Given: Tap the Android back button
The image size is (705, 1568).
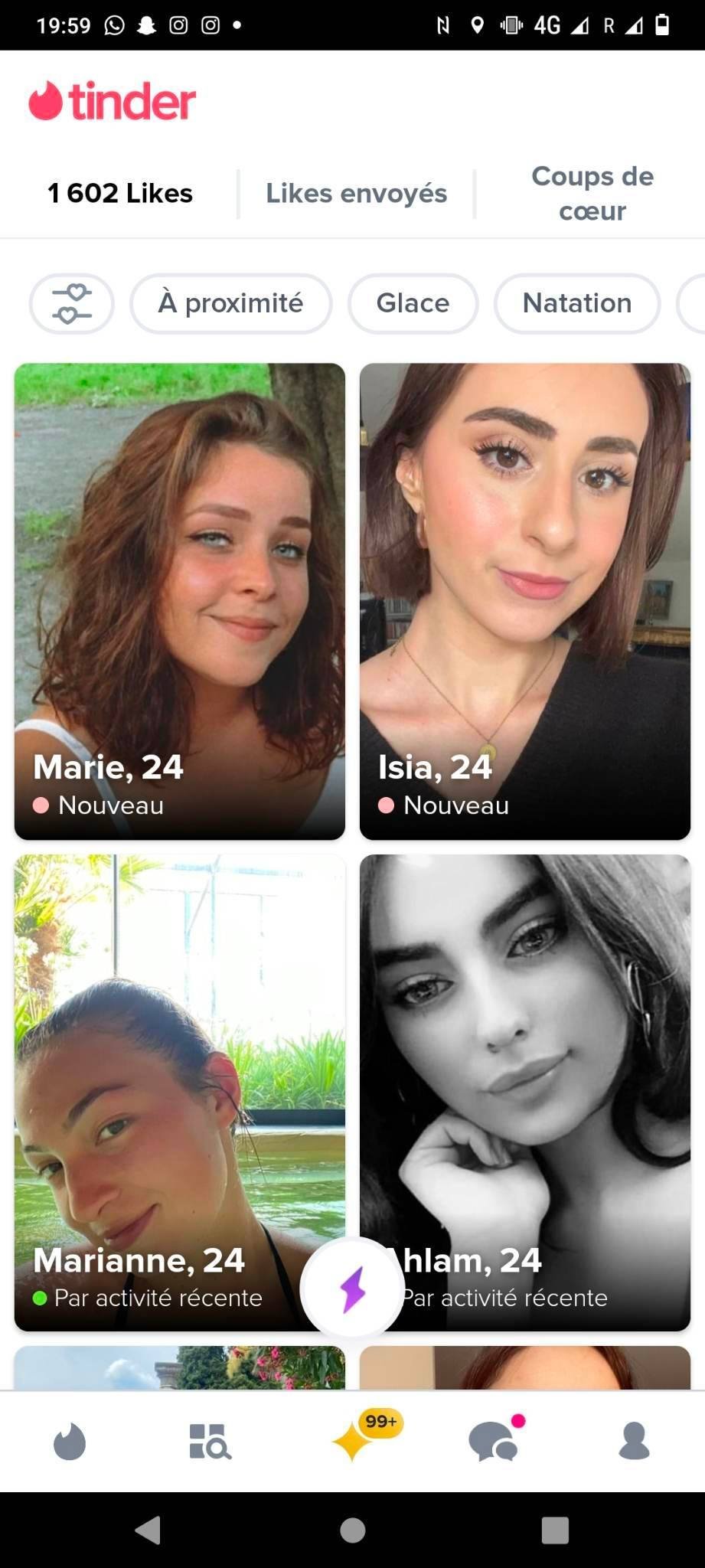Looking at the screenshot, I should tap(148, 1530).
